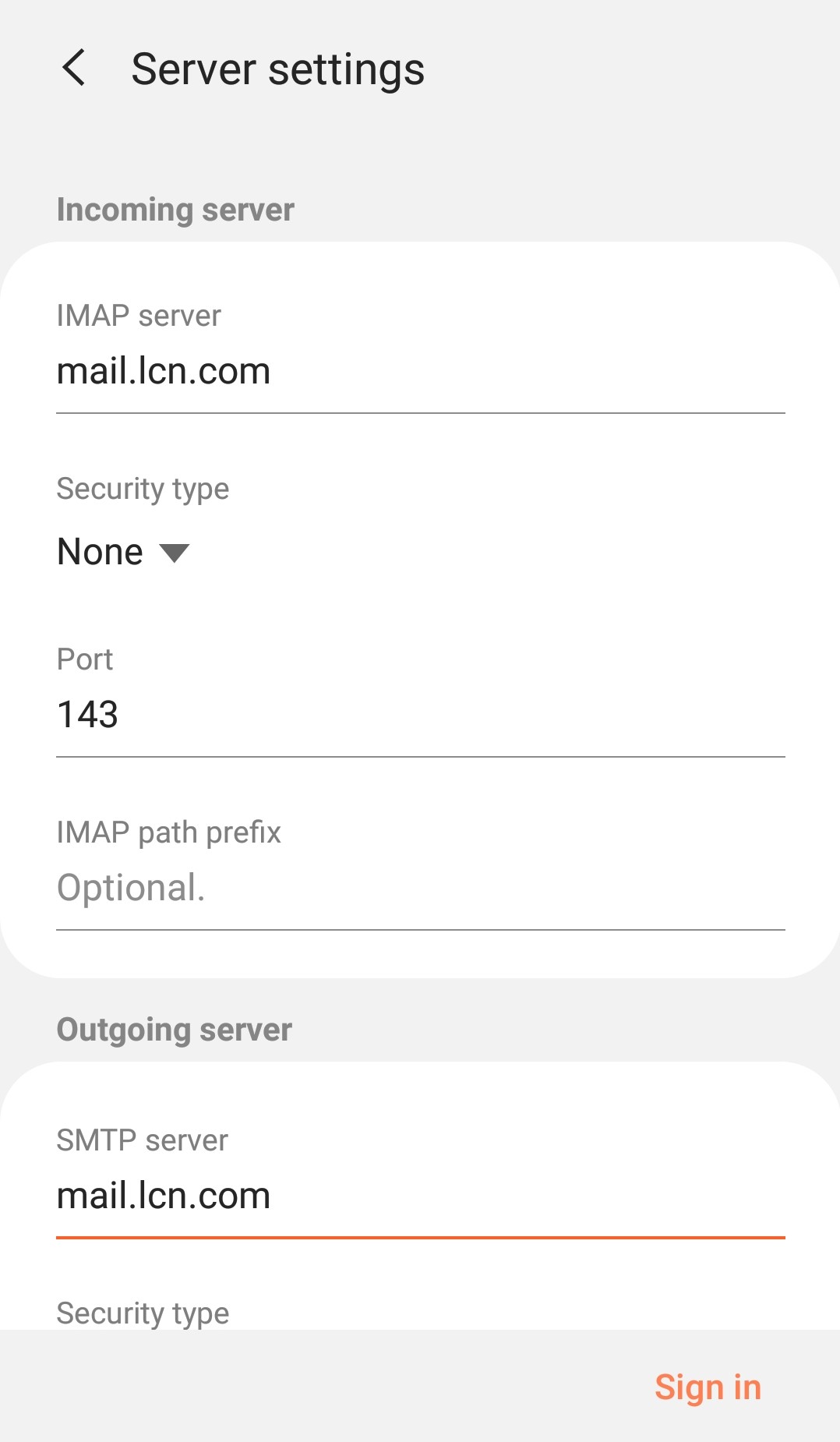Go back from Server settings
Screen dimensions: 840x1442
[74, 68]
